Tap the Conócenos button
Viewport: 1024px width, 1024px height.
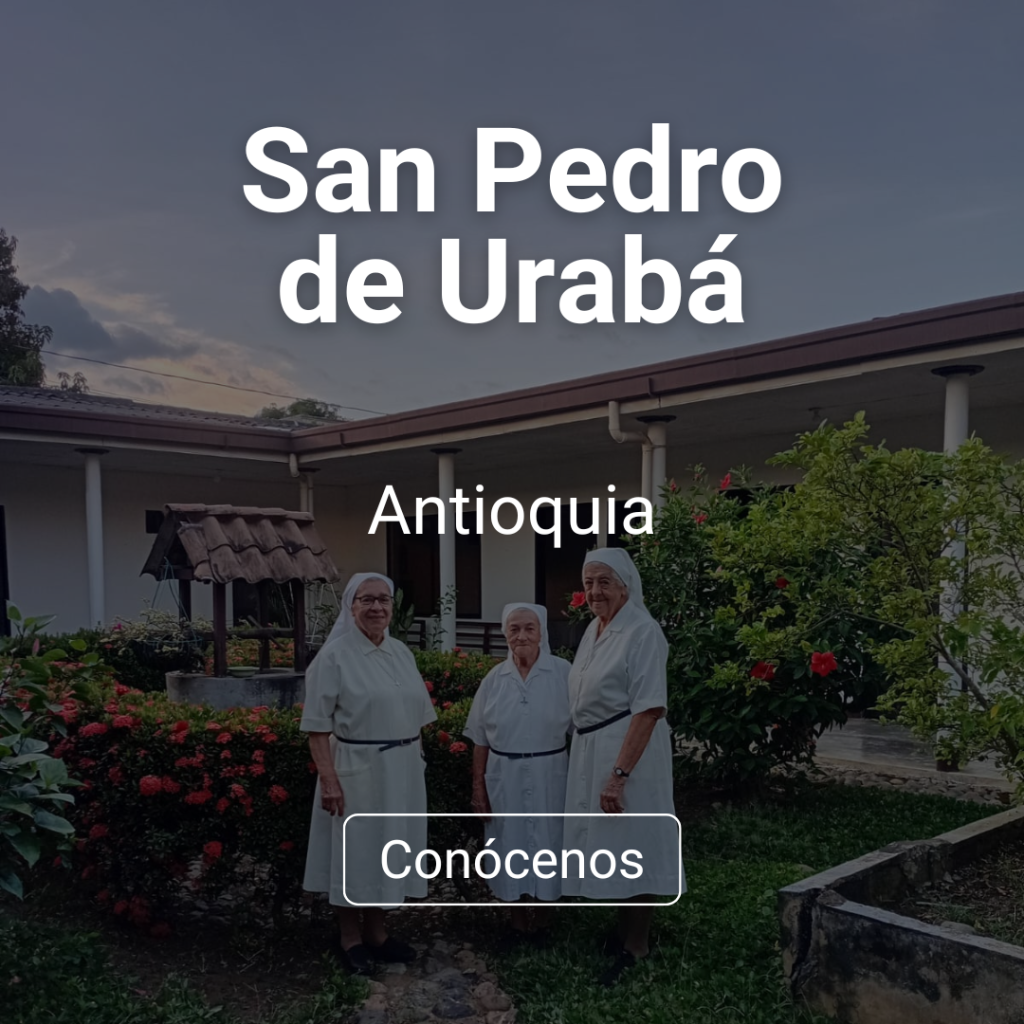[512, 860]
